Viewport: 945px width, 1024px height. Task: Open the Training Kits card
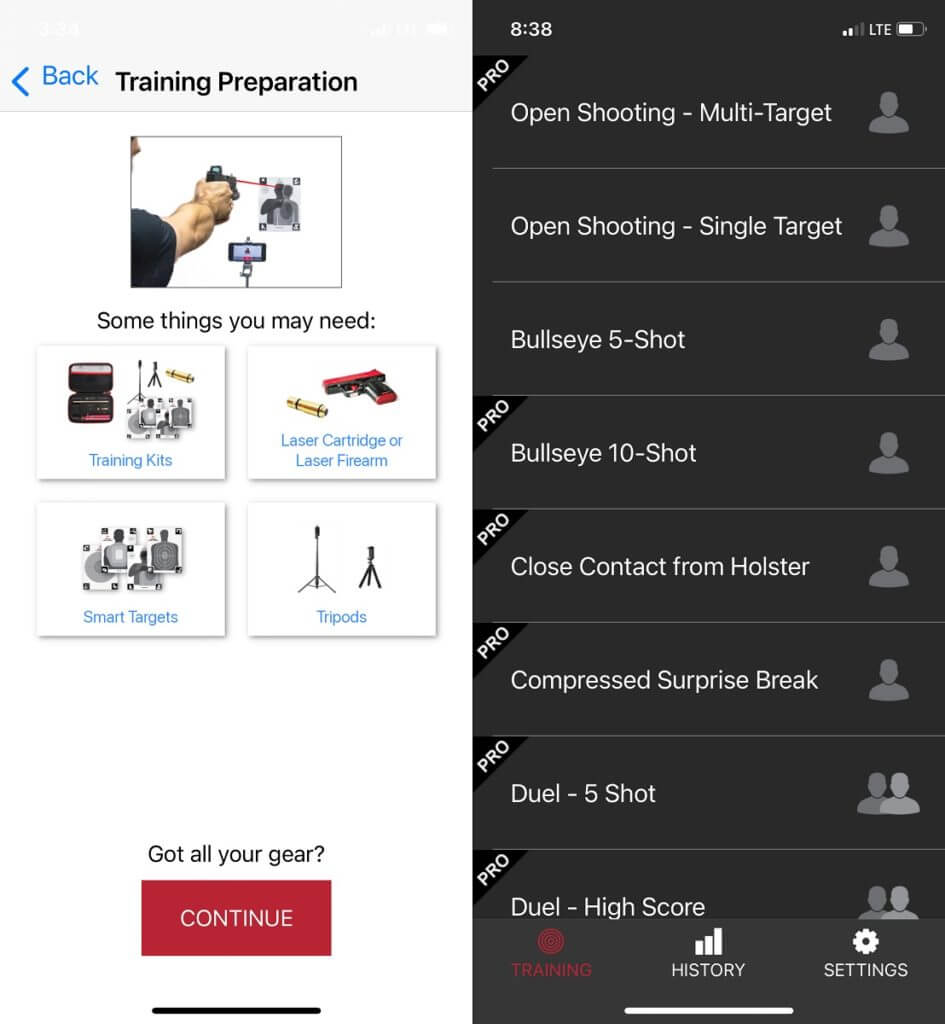131,413
